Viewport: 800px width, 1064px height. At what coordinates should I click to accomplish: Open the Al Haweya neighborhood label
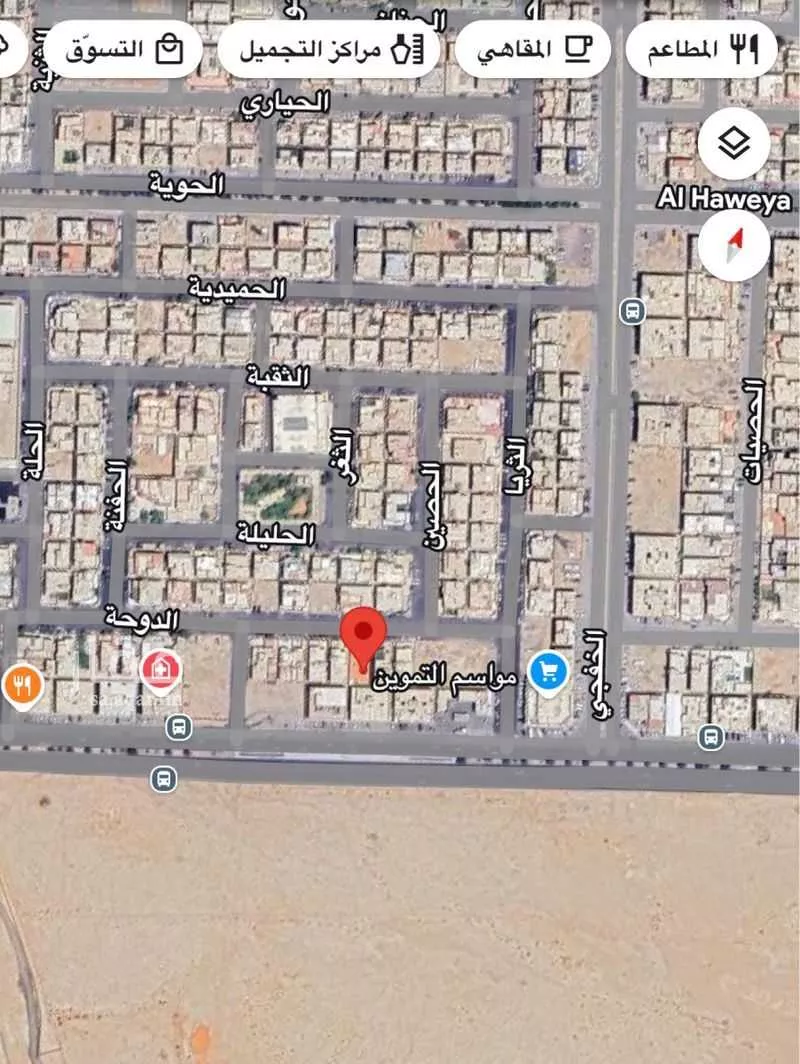tap(726, 196)
